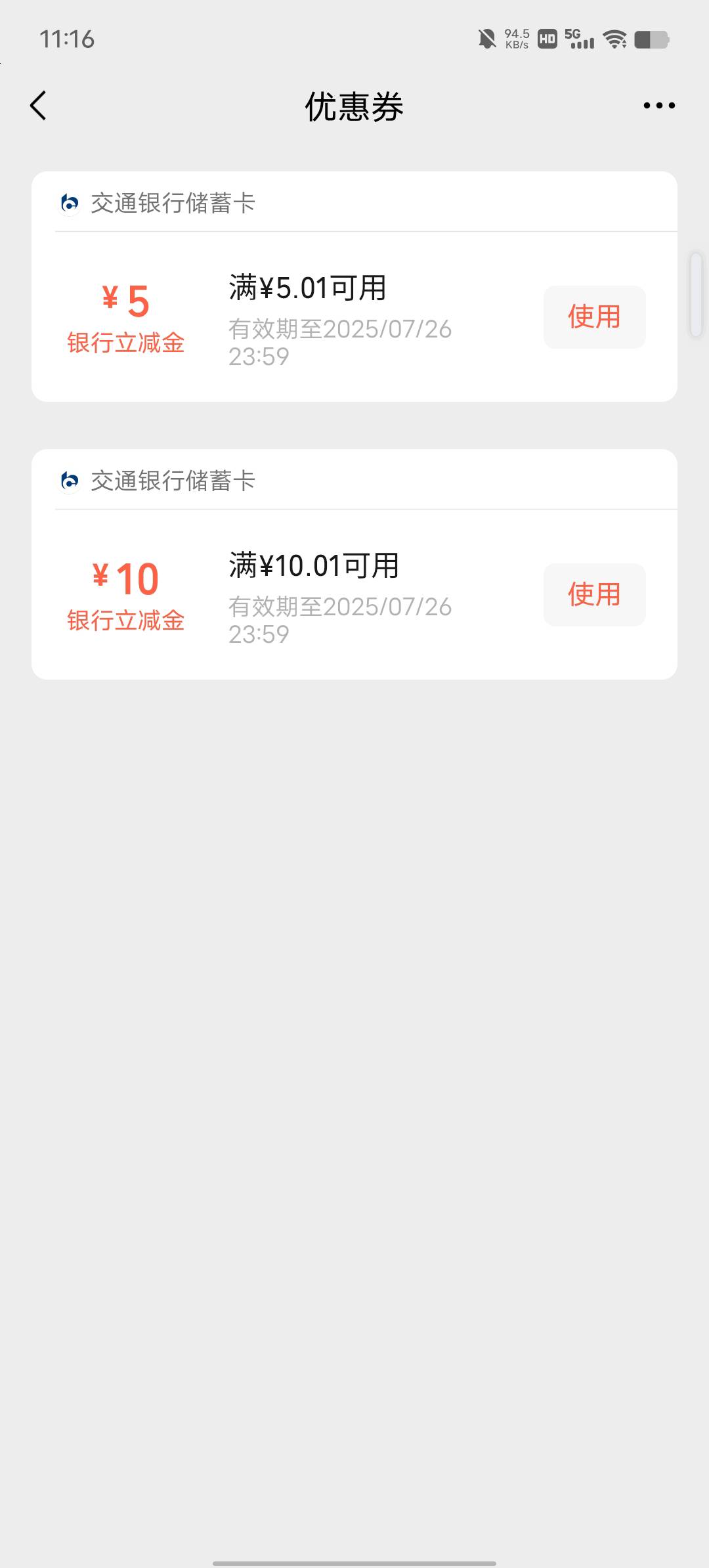Open the 满¥5.01可用 coupon card
Viewport: 709px width, 1568px height.
click(354, 286)
